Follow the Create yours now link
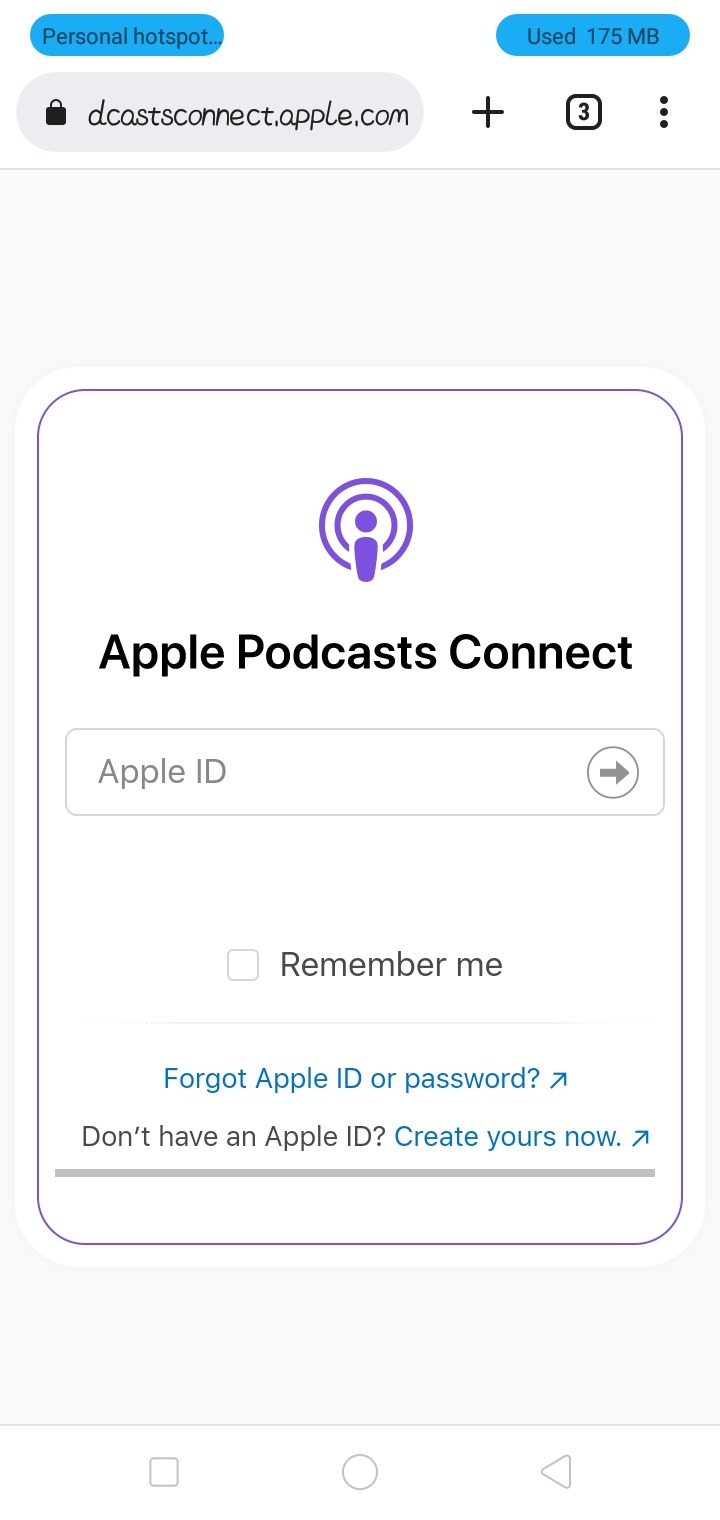720x1520 pixels. 522,1137
